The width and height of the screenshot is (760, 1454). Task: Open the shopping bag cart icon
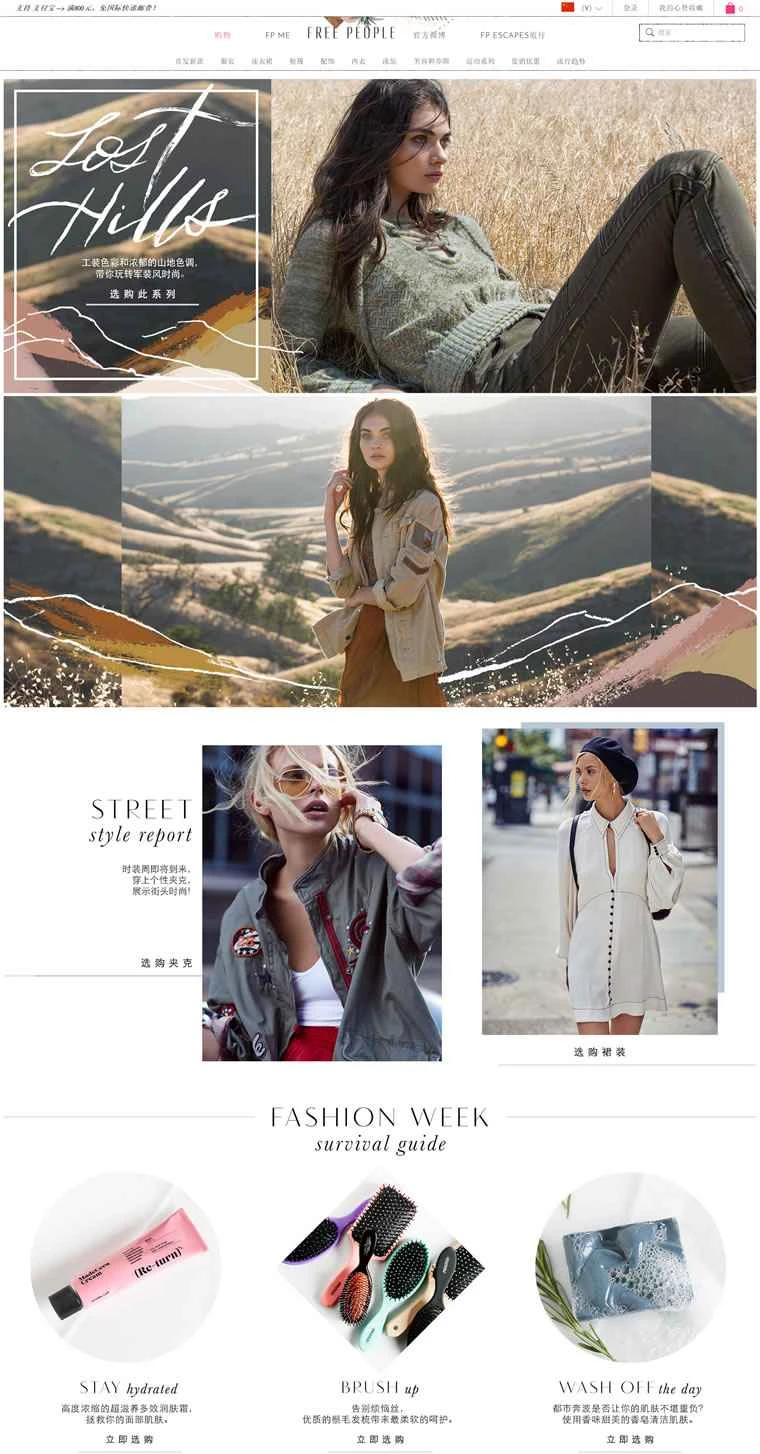(729, 8)
